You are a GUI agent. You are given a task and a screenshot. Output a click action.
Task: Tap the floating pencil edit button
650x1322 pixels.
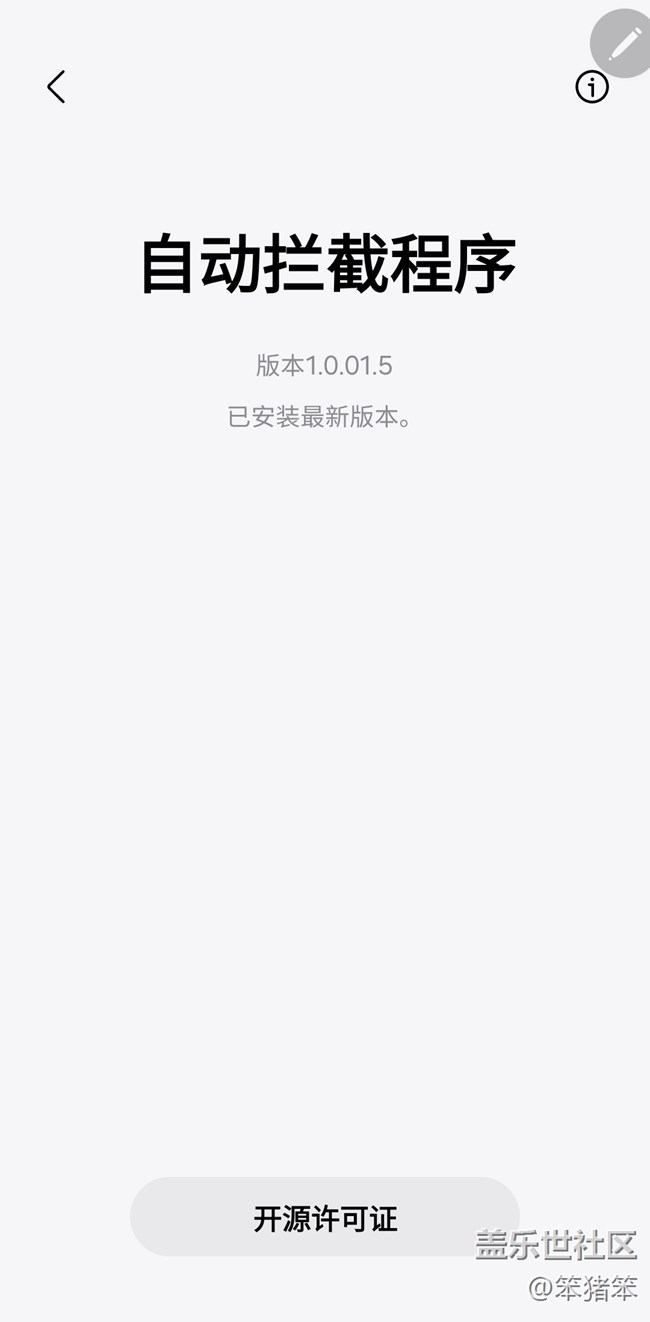point(623,44)
